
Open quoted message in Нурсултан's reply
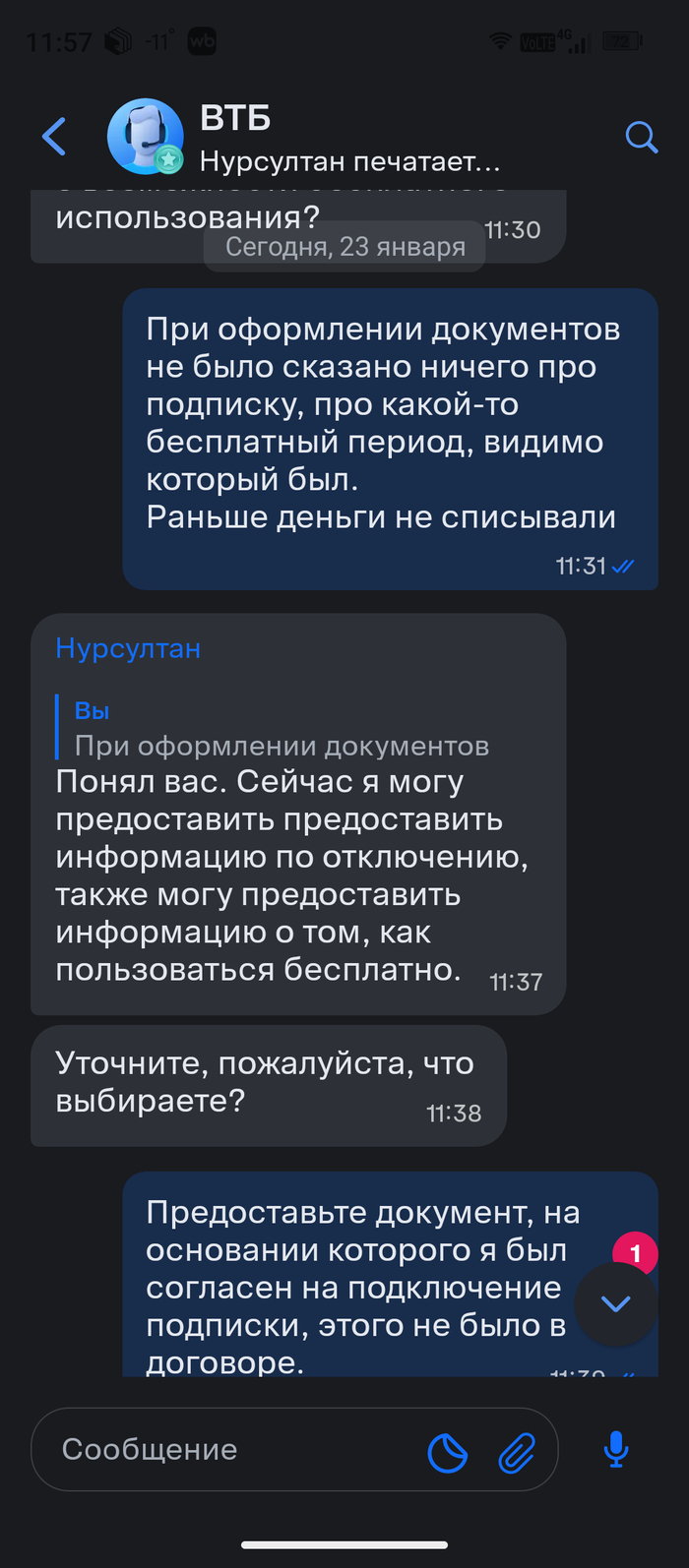tap(281, 729)
